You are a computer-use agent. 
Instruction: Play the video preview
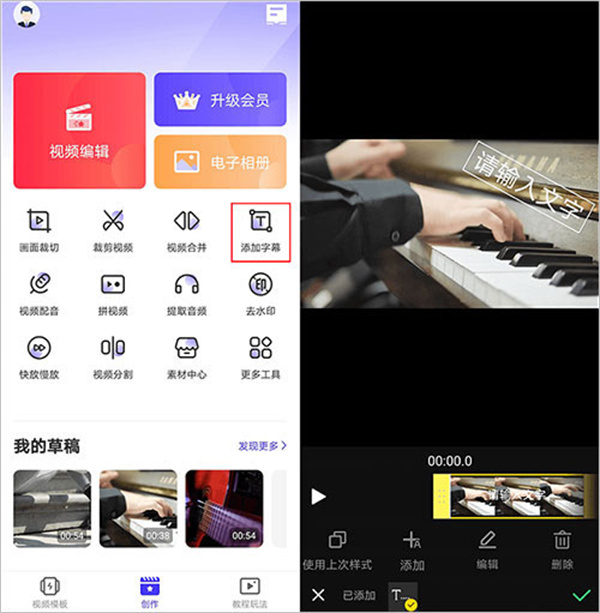(318, 497)
